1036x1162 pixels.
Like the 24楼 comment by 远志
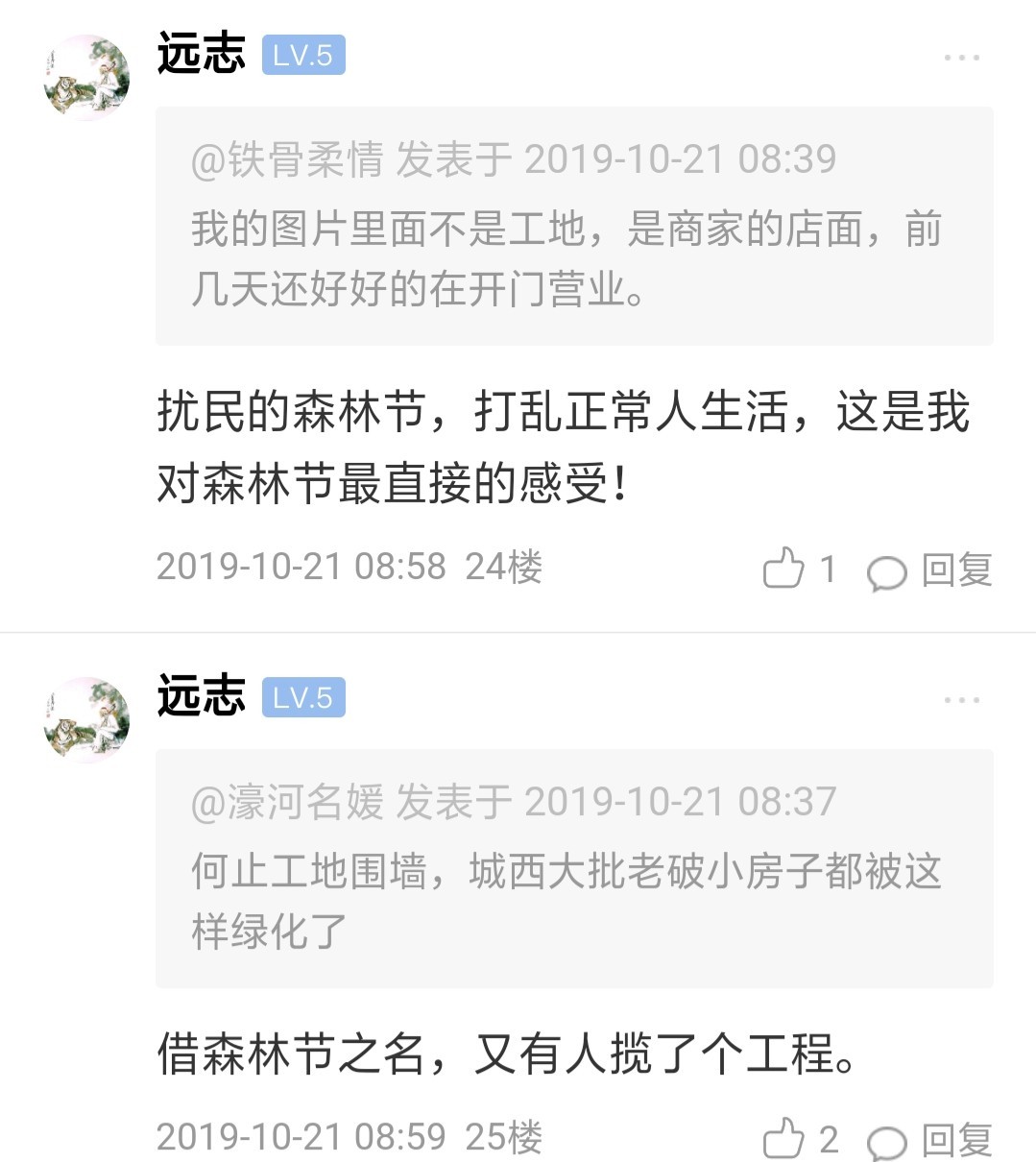783,569
